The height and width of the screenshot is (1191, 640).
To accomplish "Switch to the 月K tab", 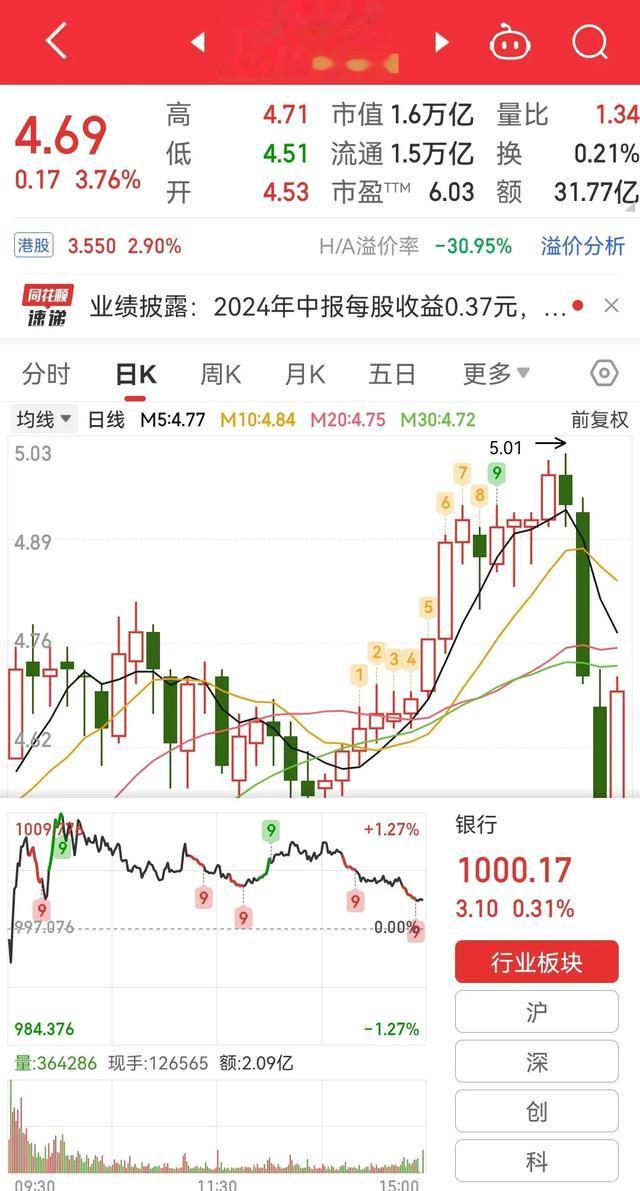I will [x=305, y=374].
